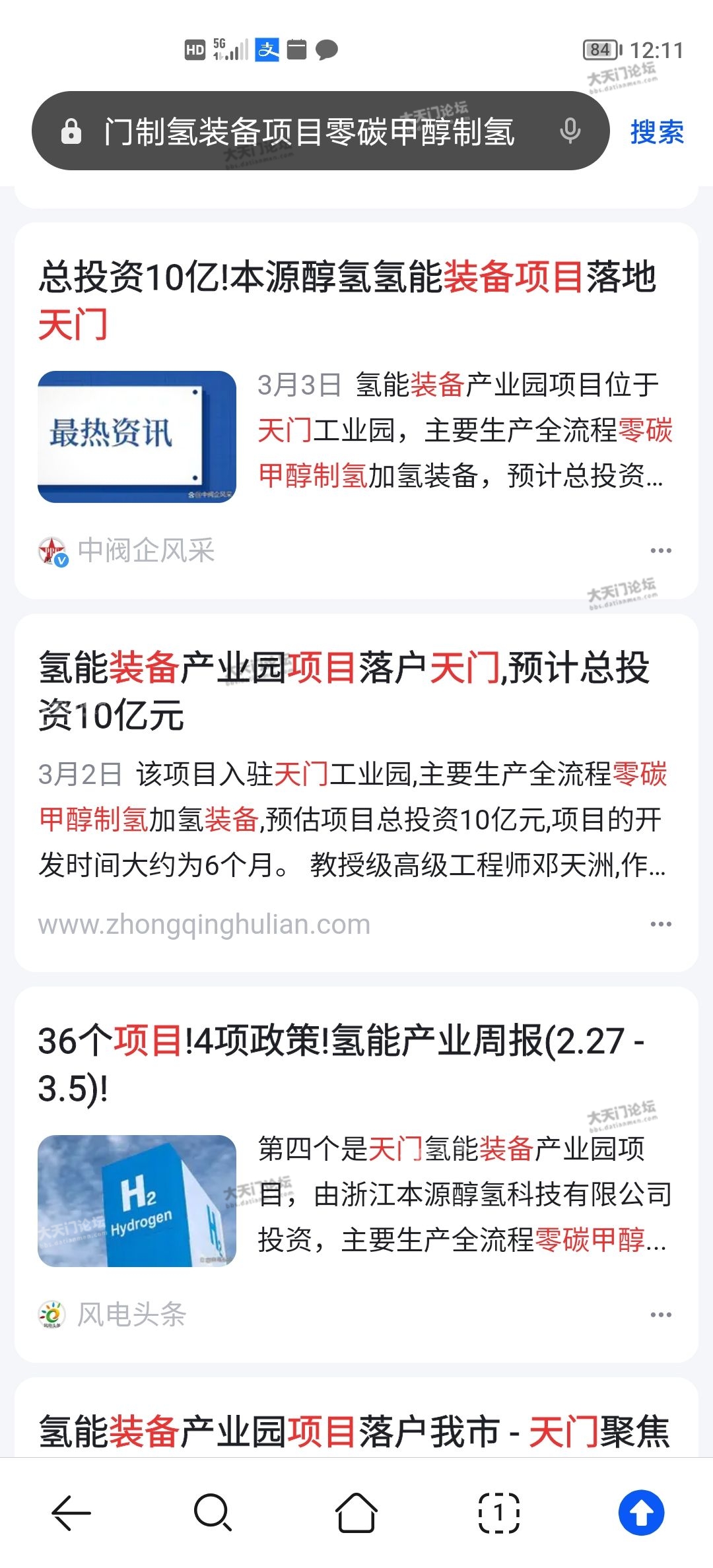Screen dimensions: 713x1568
Task: Tap the blue 搜索 button
Action: coord(656,132)
